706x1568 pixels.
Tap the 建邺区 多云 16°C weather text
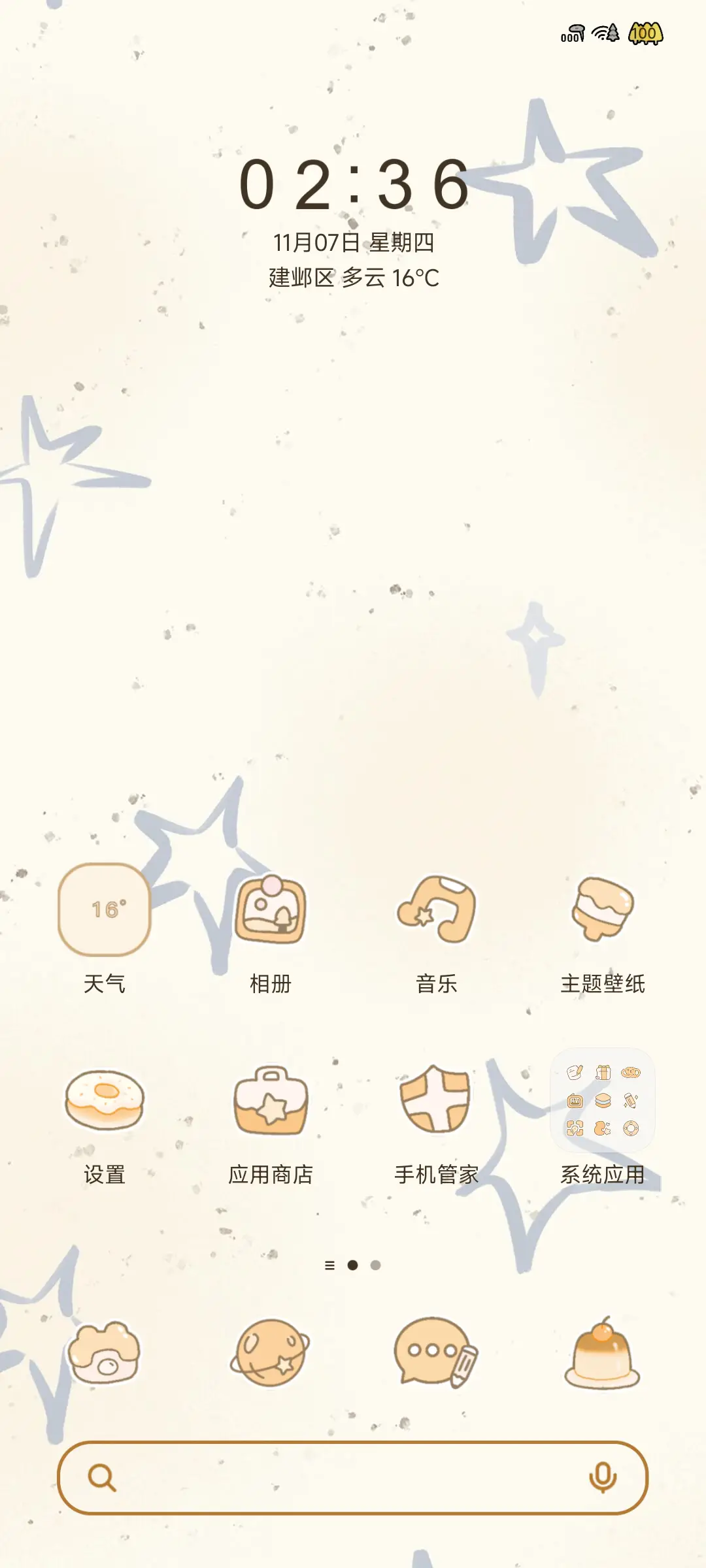pyautogui.click(x=353, y=278)
